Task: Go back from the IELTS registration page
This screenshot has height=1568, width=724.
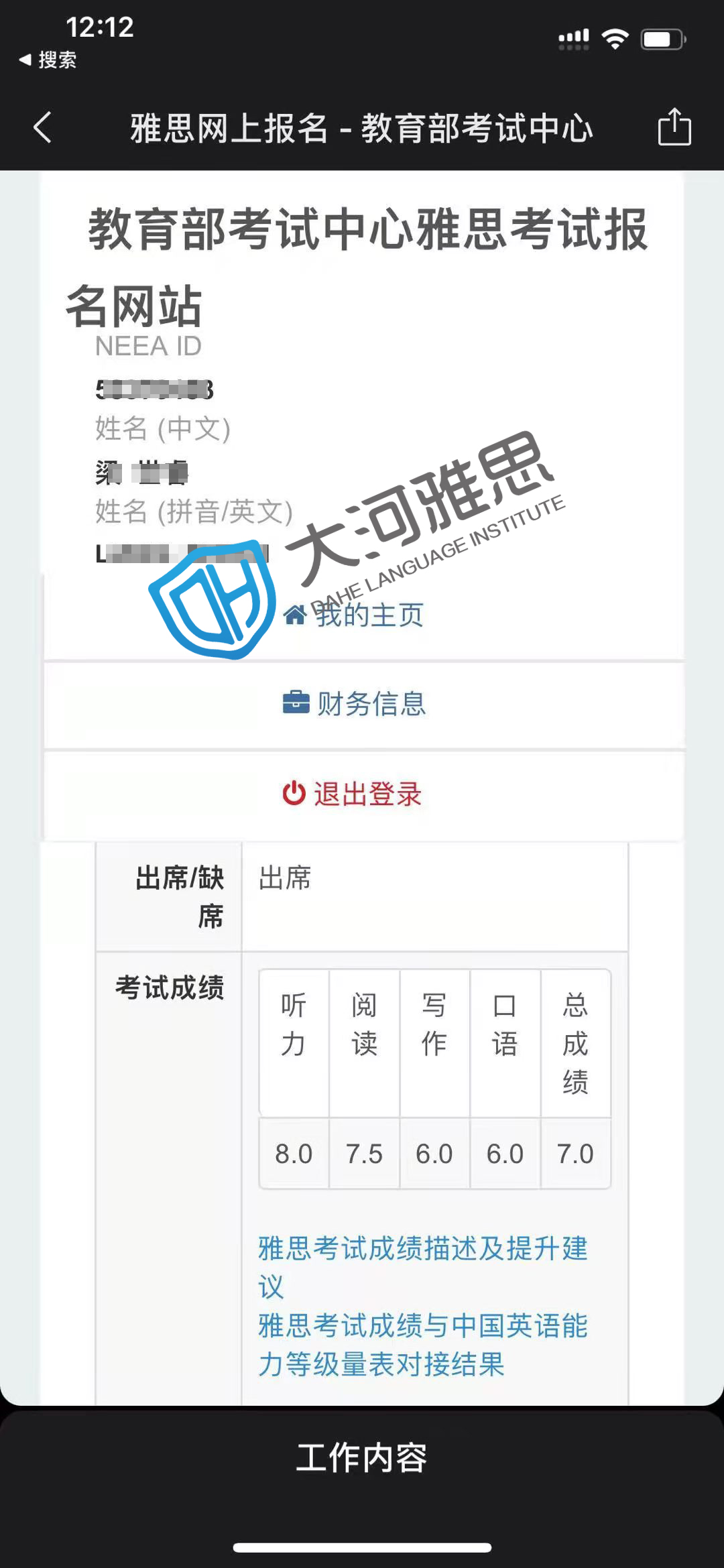Action: point(43,127)
